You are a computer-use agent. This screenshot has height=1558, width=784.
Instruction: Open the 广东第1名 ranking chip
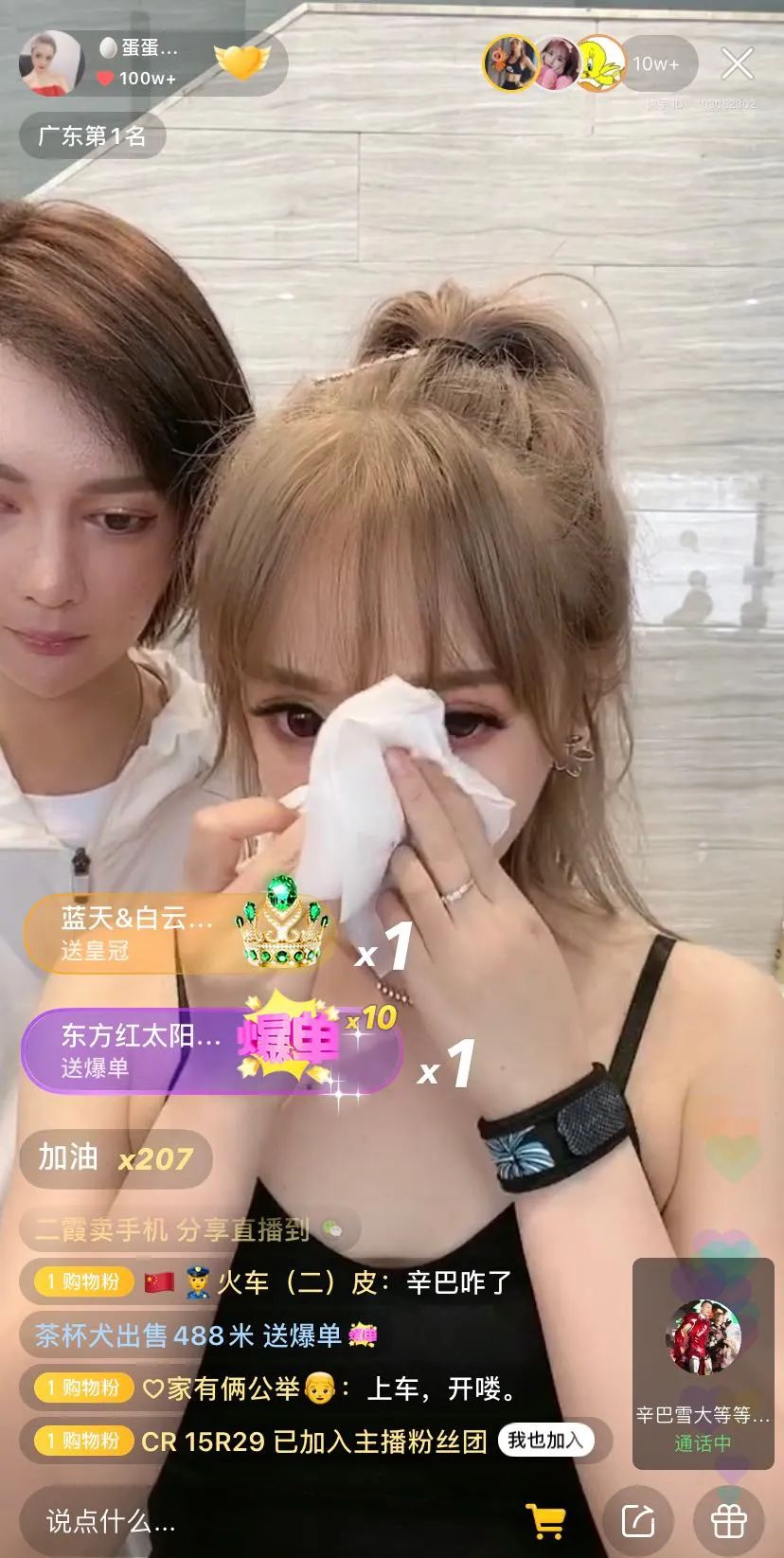(x=92, y=136)
